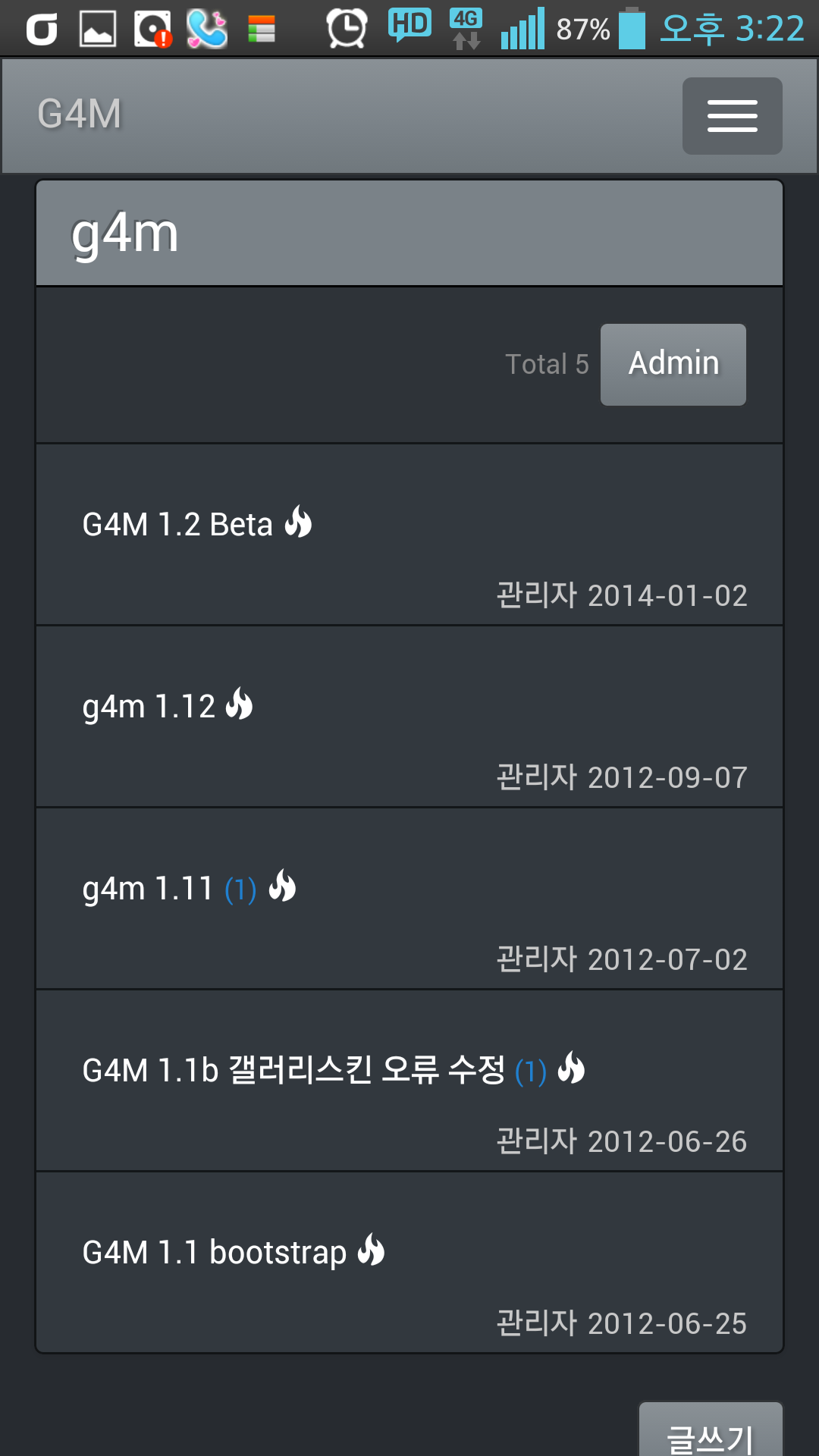Open the G4M 1.2 Beta post
The image size is (819, 1456).
tap(177, 525)
